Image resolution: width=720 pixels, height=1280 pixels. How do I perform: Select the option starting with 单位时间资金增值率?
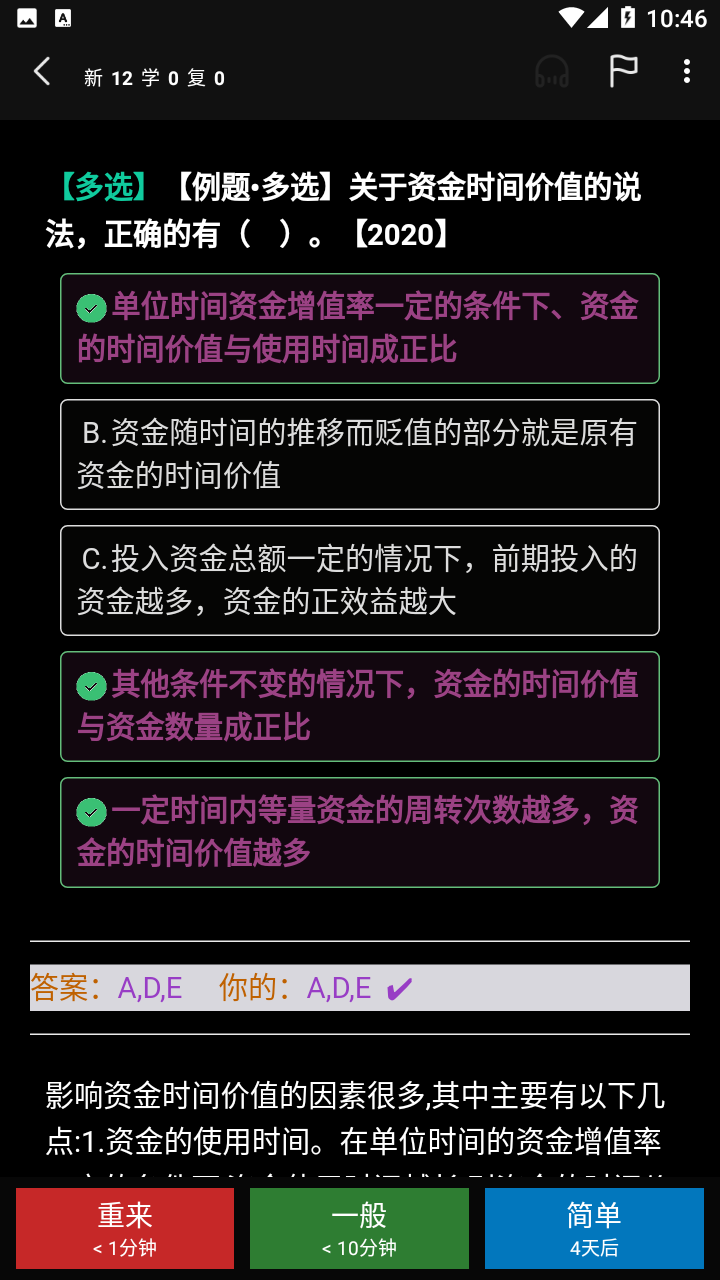360,328
